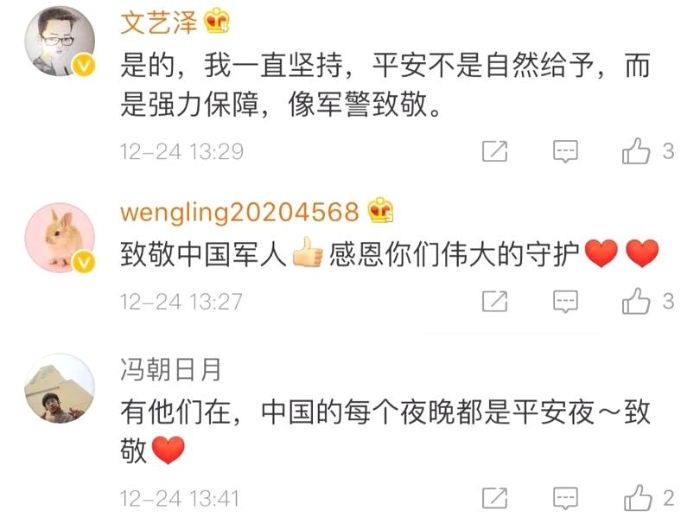This screenshot has height=517, width=700.
Task: Tap the username 文艺泽
Action: click(x=159, y=20)
